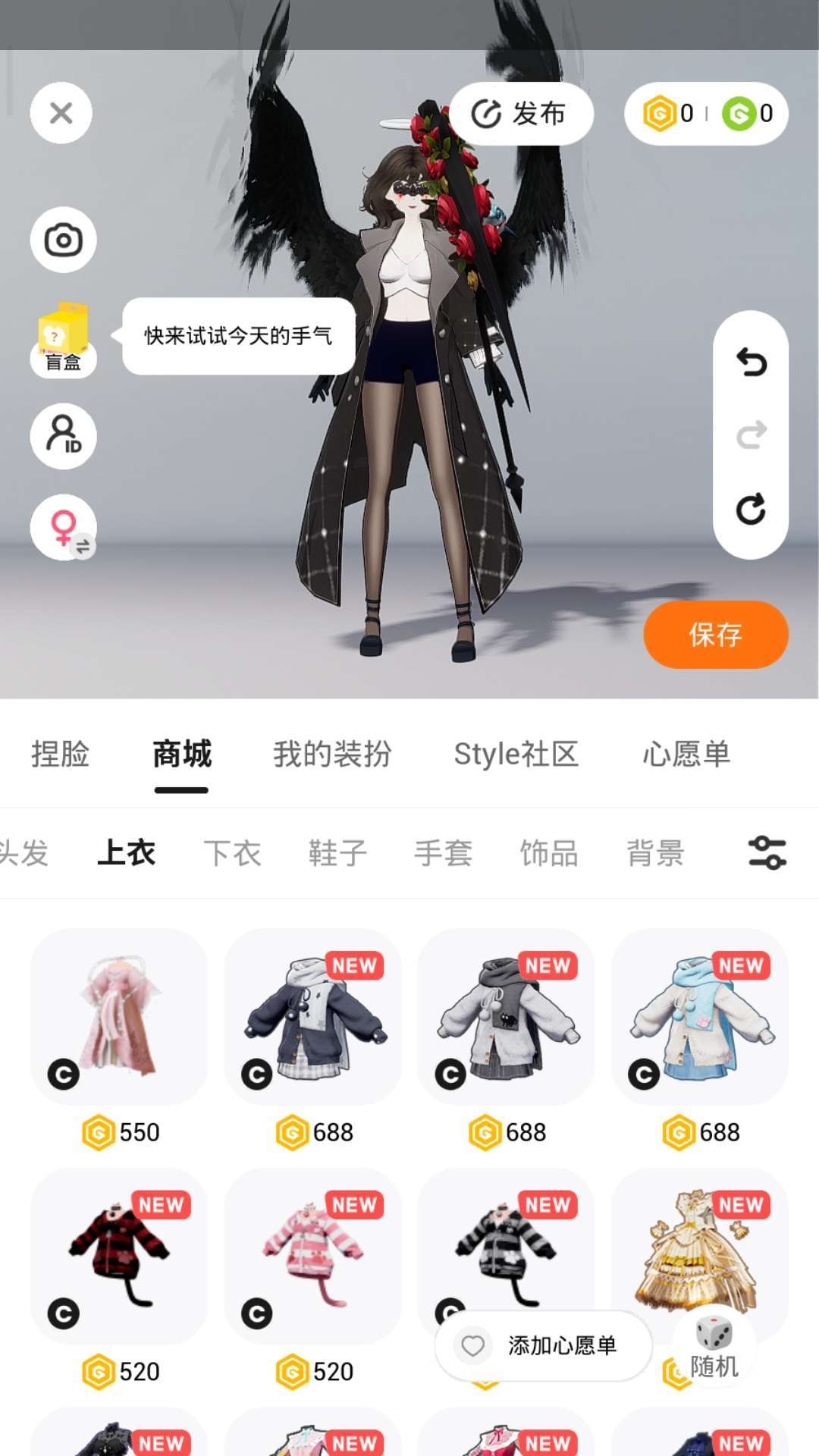
Task: Tap 添加心愿单 to add to wishlist
Action: coord(543,1346)
